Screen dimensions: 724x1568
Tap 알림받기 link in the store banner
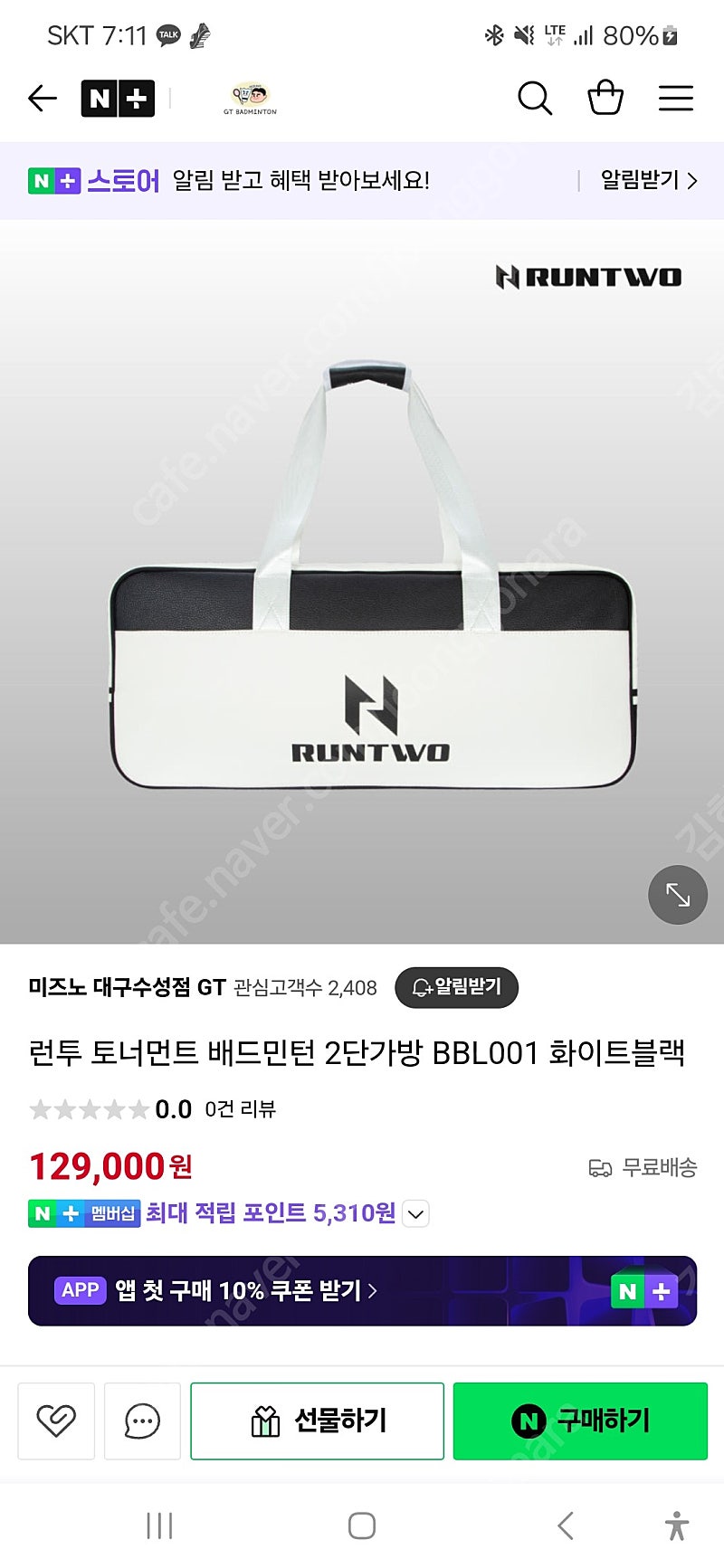tap(649, 180)
